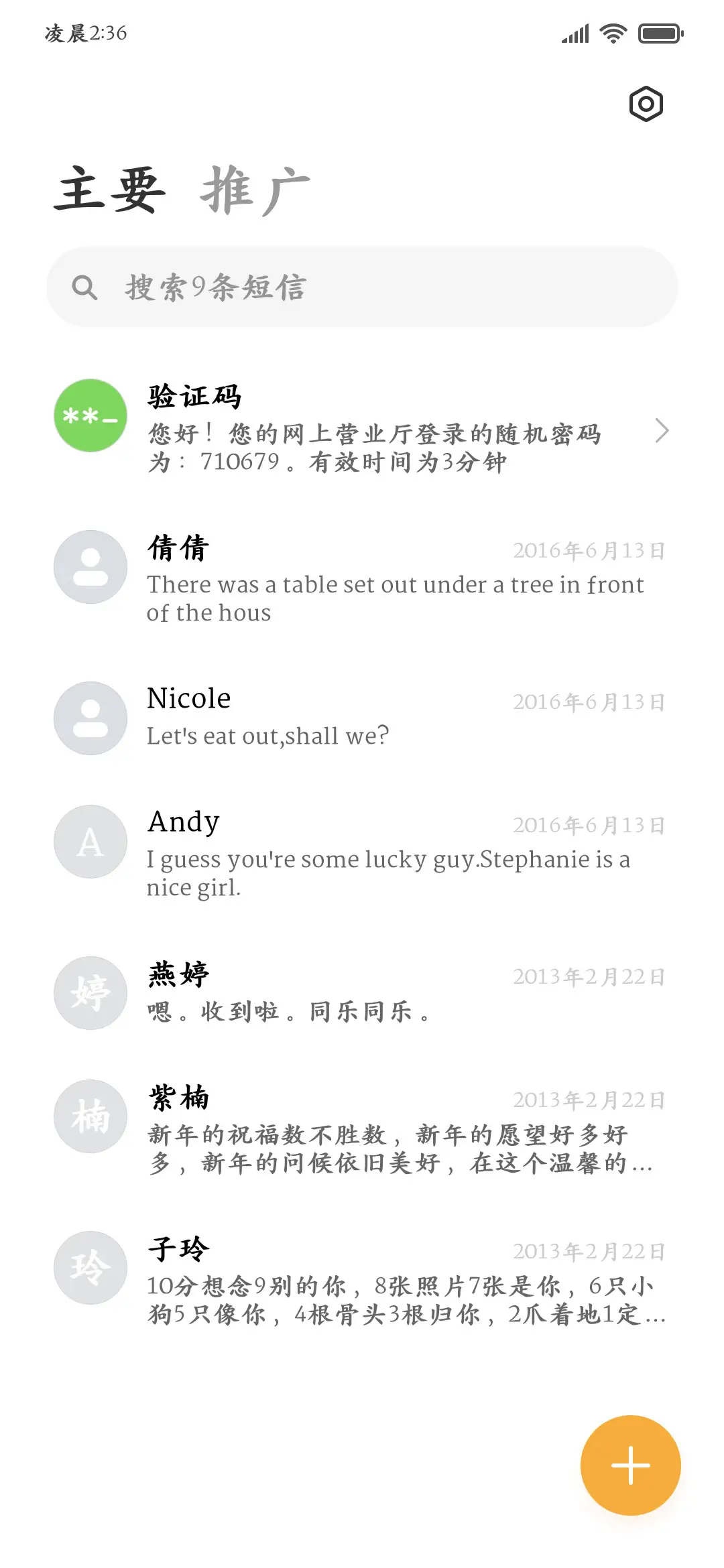The width and height of the screenshot is (724, 1568).
Task: Tap Andy's avatar with letter A
Action: 90,842
